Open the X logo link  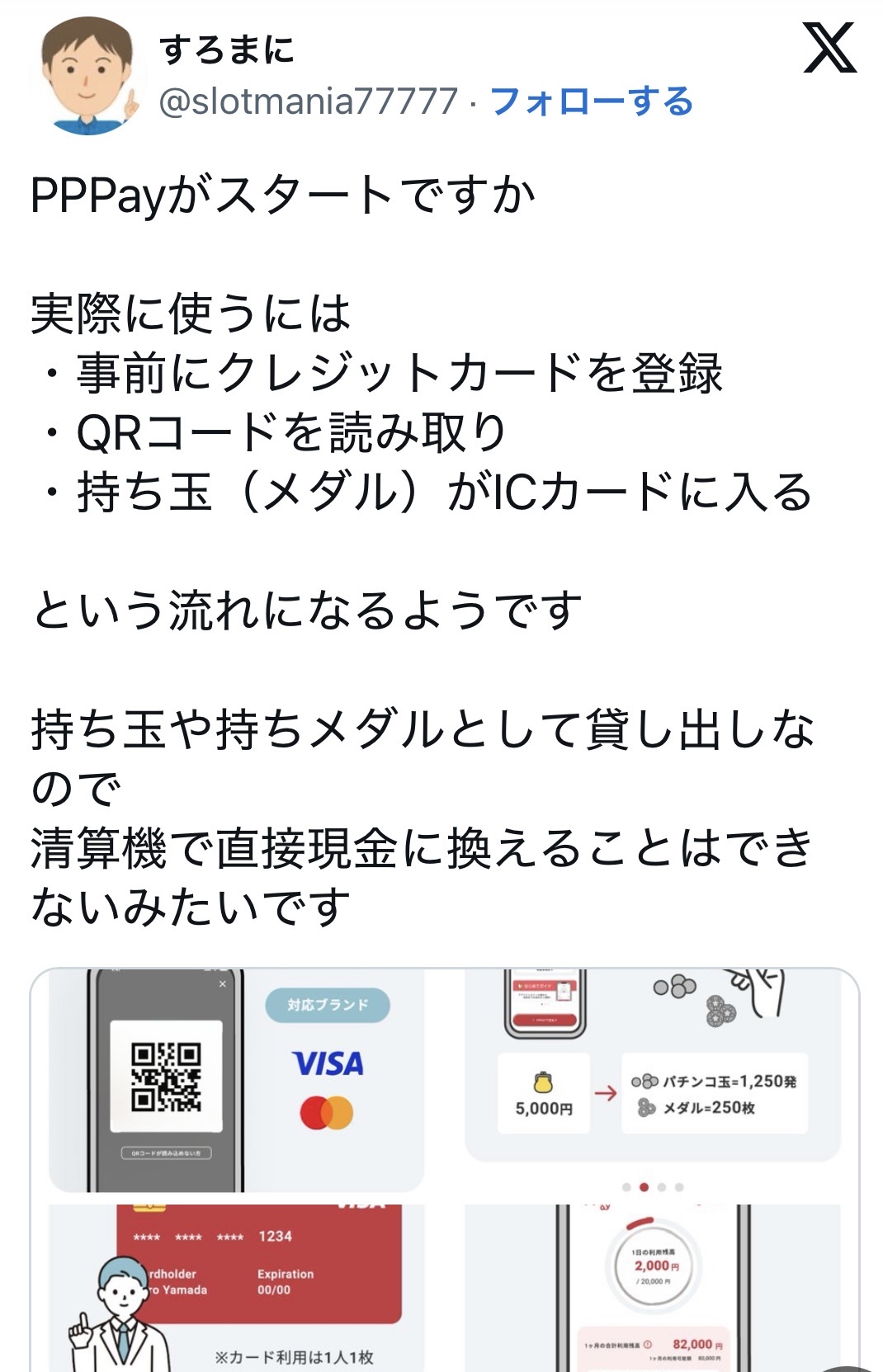click(x=829, y=50)
